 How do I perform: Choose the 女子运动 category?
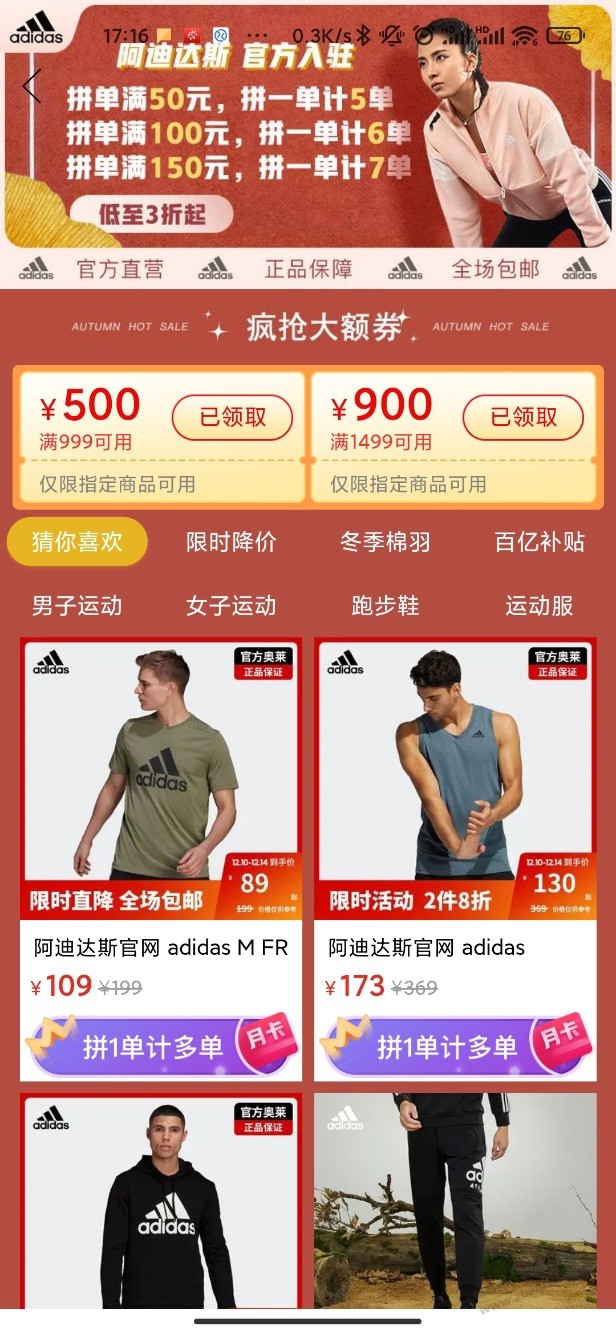pos(231,605)
